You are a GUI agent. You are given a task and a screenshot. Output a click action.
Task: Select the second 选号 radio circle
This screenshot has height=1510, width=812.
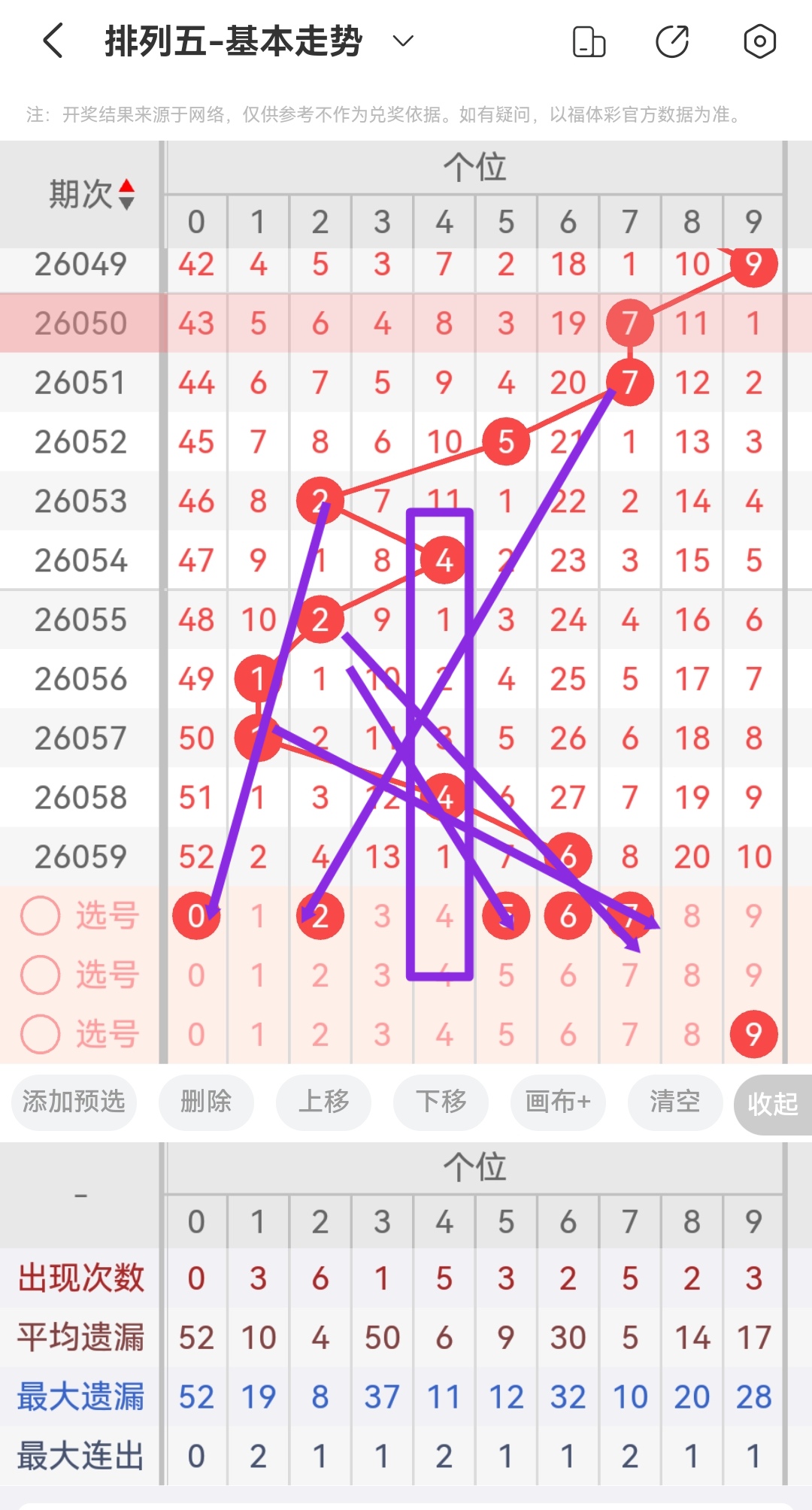click(40, 975)
